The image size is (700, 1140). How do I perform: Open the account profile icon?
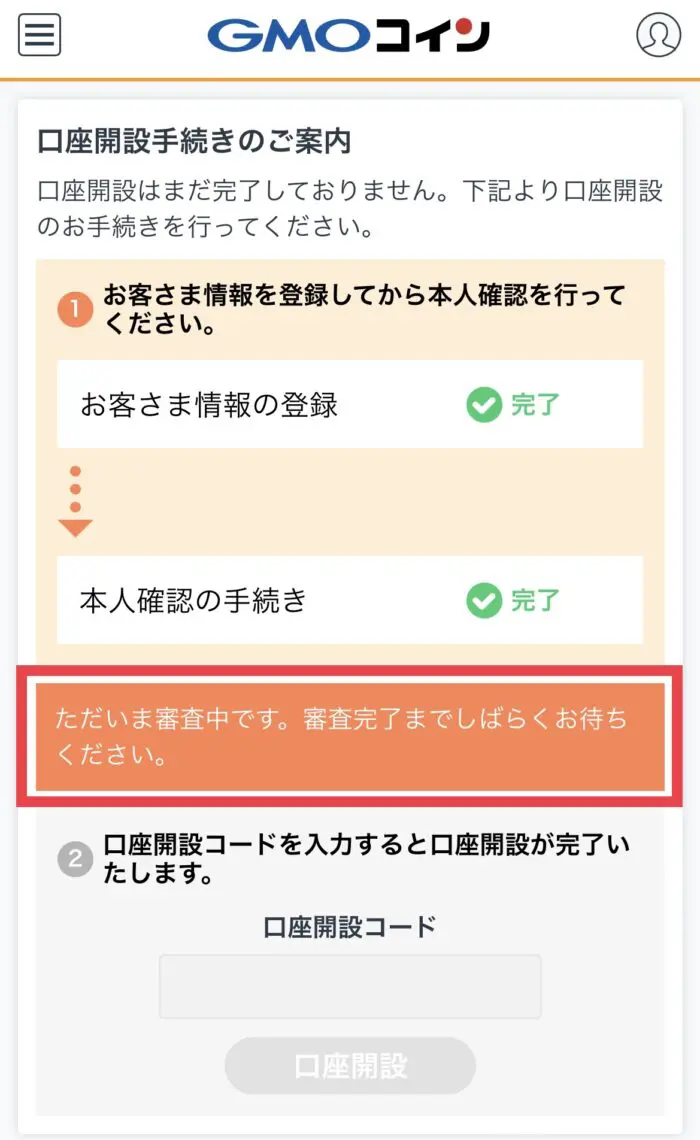point(658,34)
